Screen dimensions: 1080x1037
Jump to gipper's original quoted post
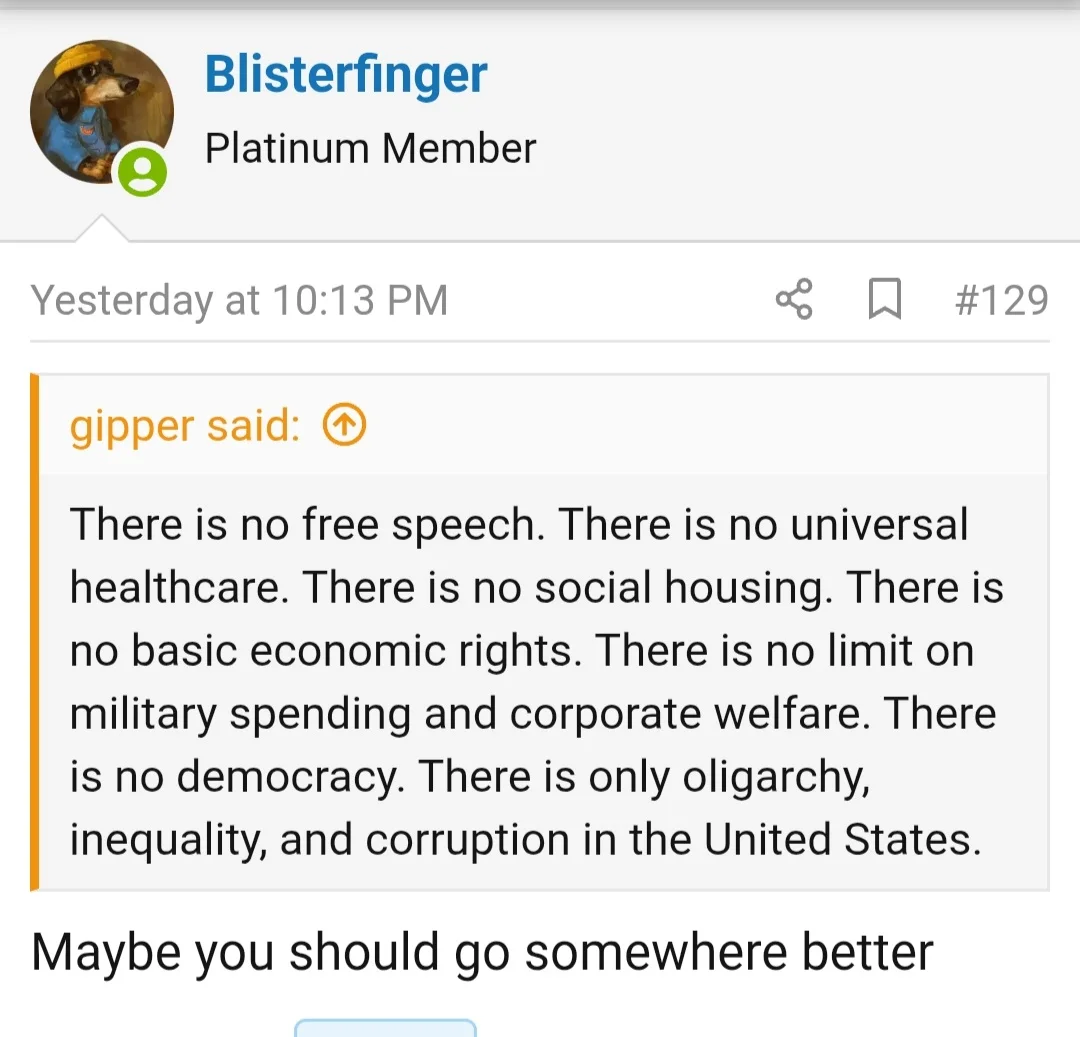pos(344,427)
